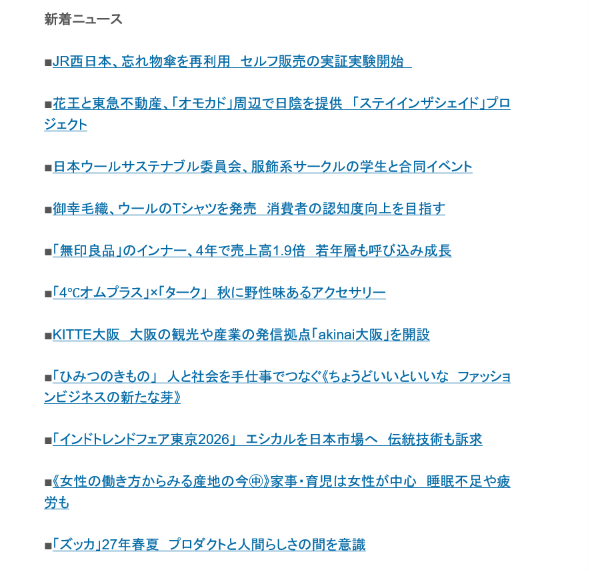Screen dimensions: 589x571
Task: Open the 御幸毛織 ウールのTシャツ link
Action: point(249,208)
